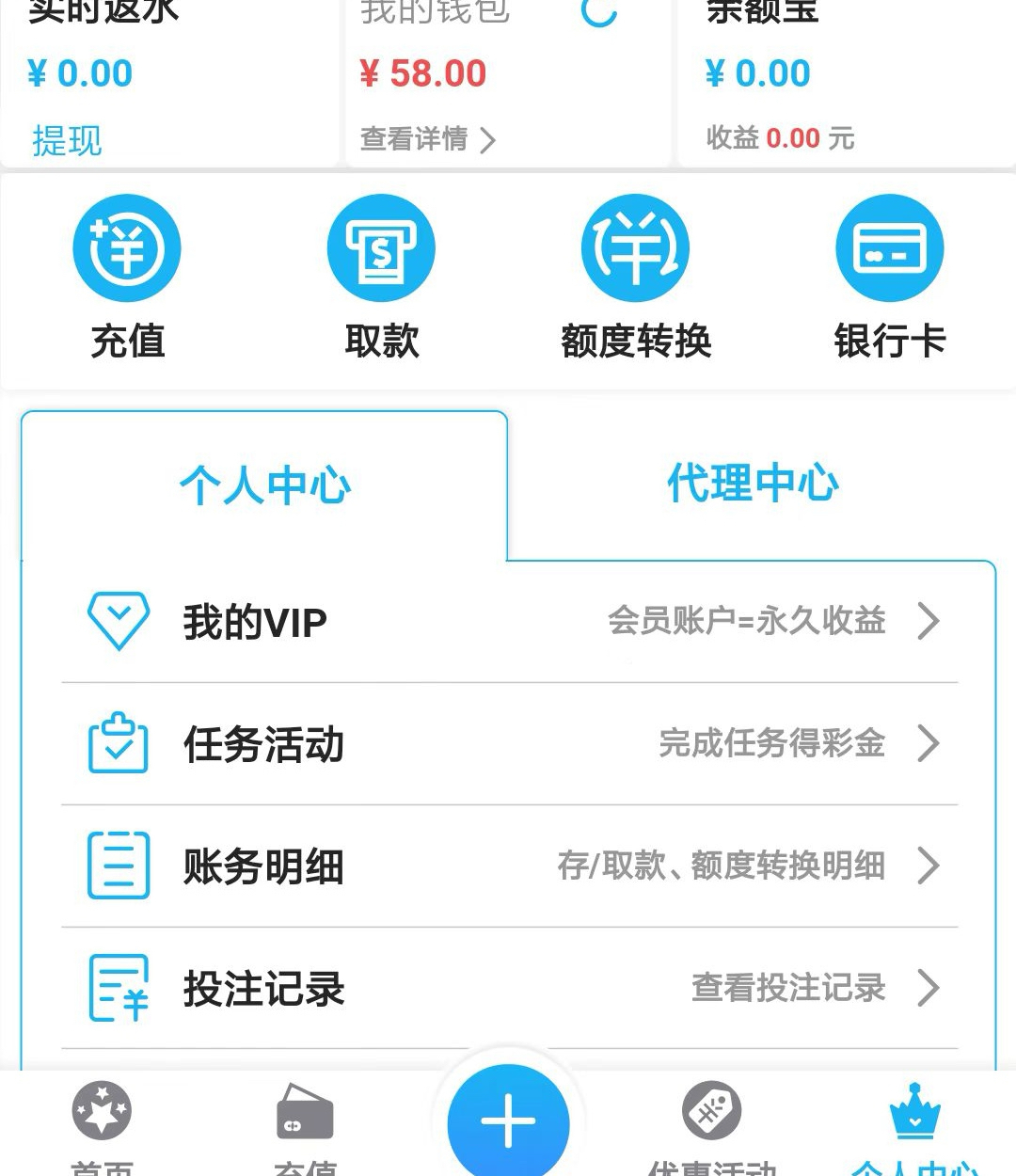Switch to 代理中心 tab
The height and width of the screenshot is (1176, 1016).
(x=753, y=484)
